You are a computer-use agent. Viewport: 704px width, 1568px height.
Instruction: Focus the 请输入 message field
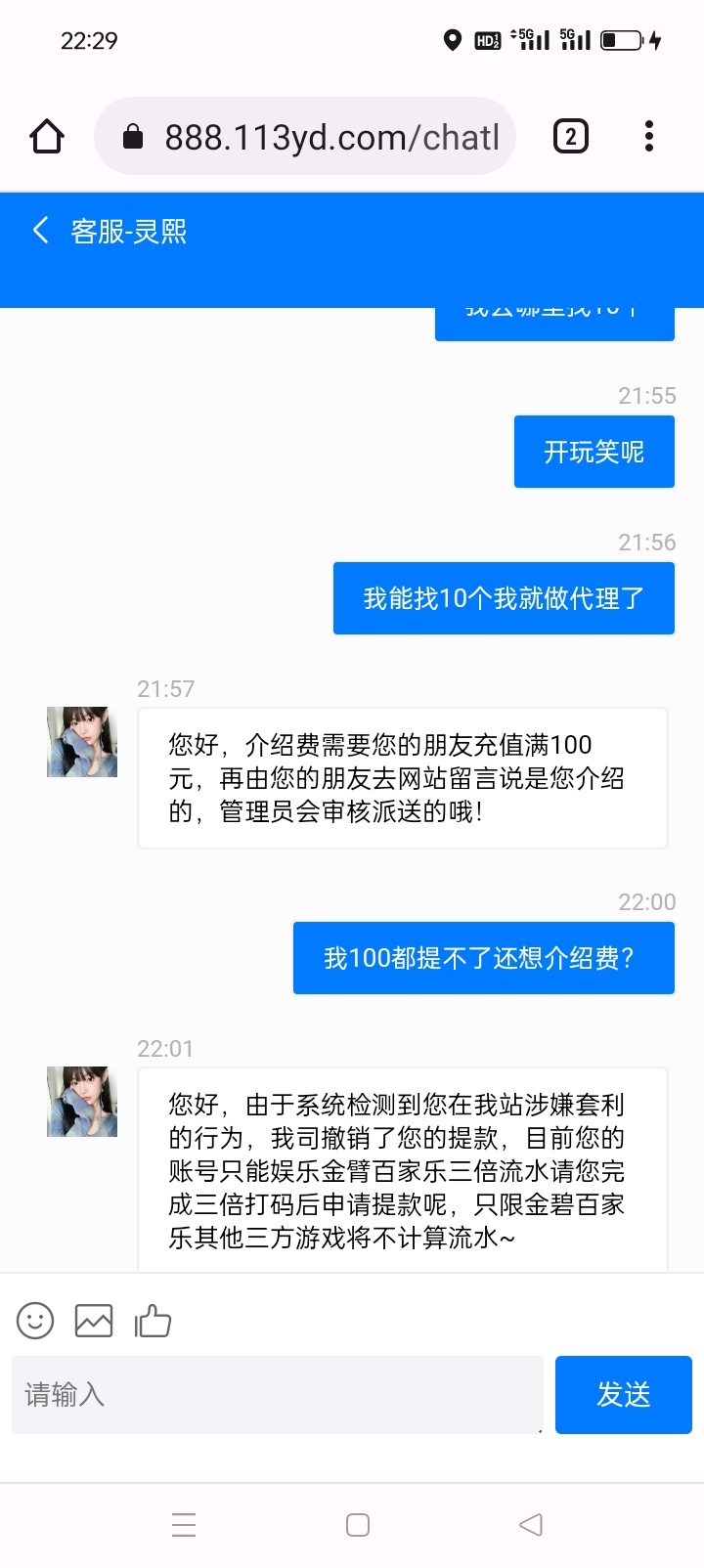click(x=278, y=1395)
